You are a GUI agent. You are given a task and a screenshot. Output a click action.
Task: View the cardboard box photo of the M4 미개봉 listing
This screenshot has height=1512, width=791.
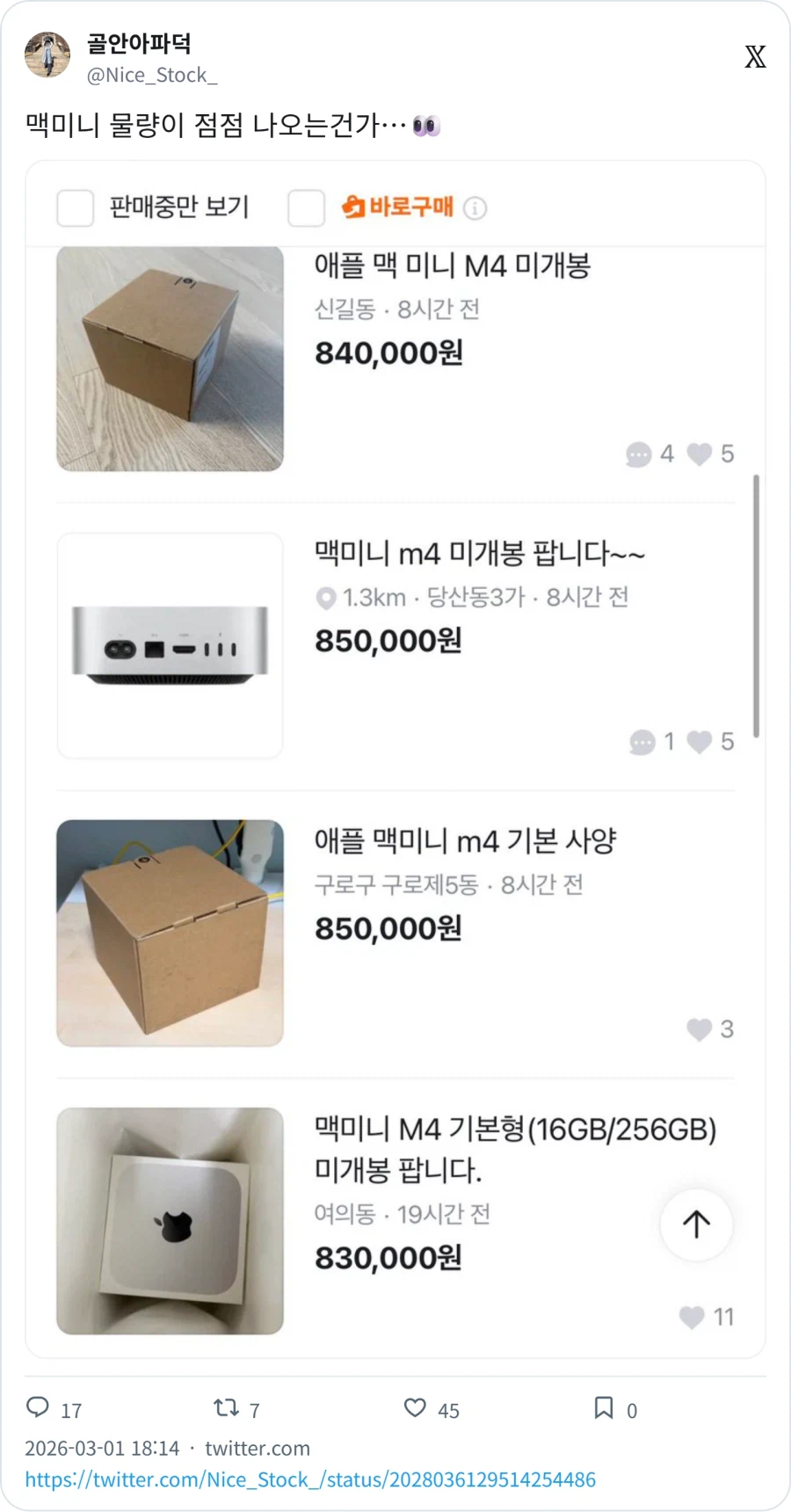(169, 357)
